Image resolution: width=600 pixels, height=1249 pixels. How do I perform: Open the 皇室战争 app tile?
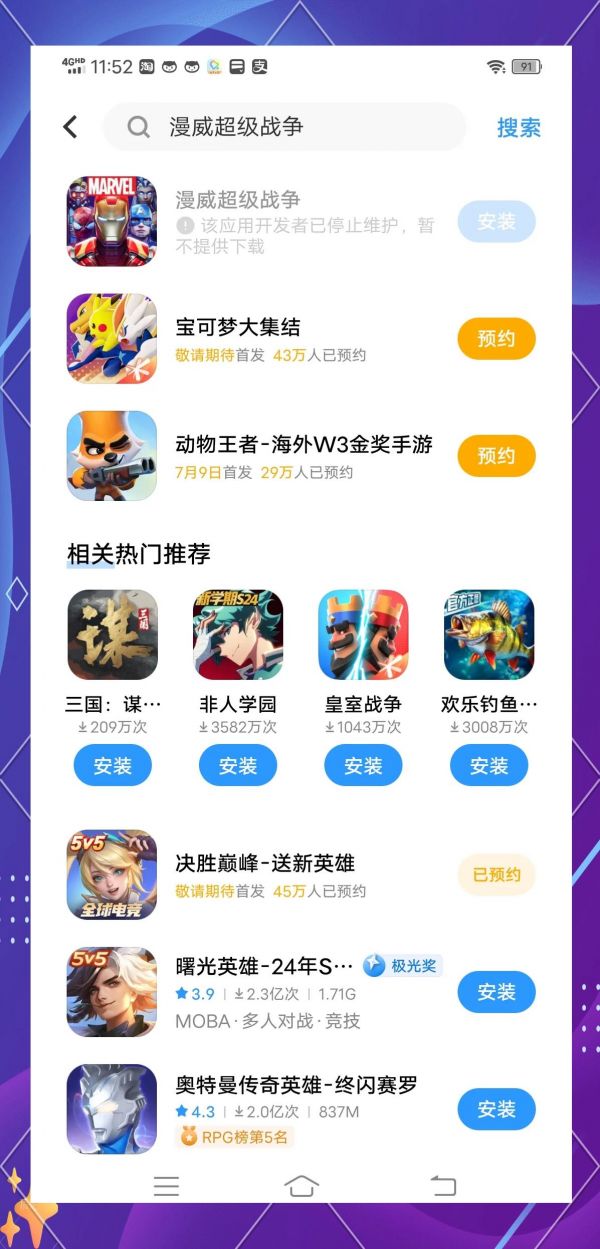363,635
